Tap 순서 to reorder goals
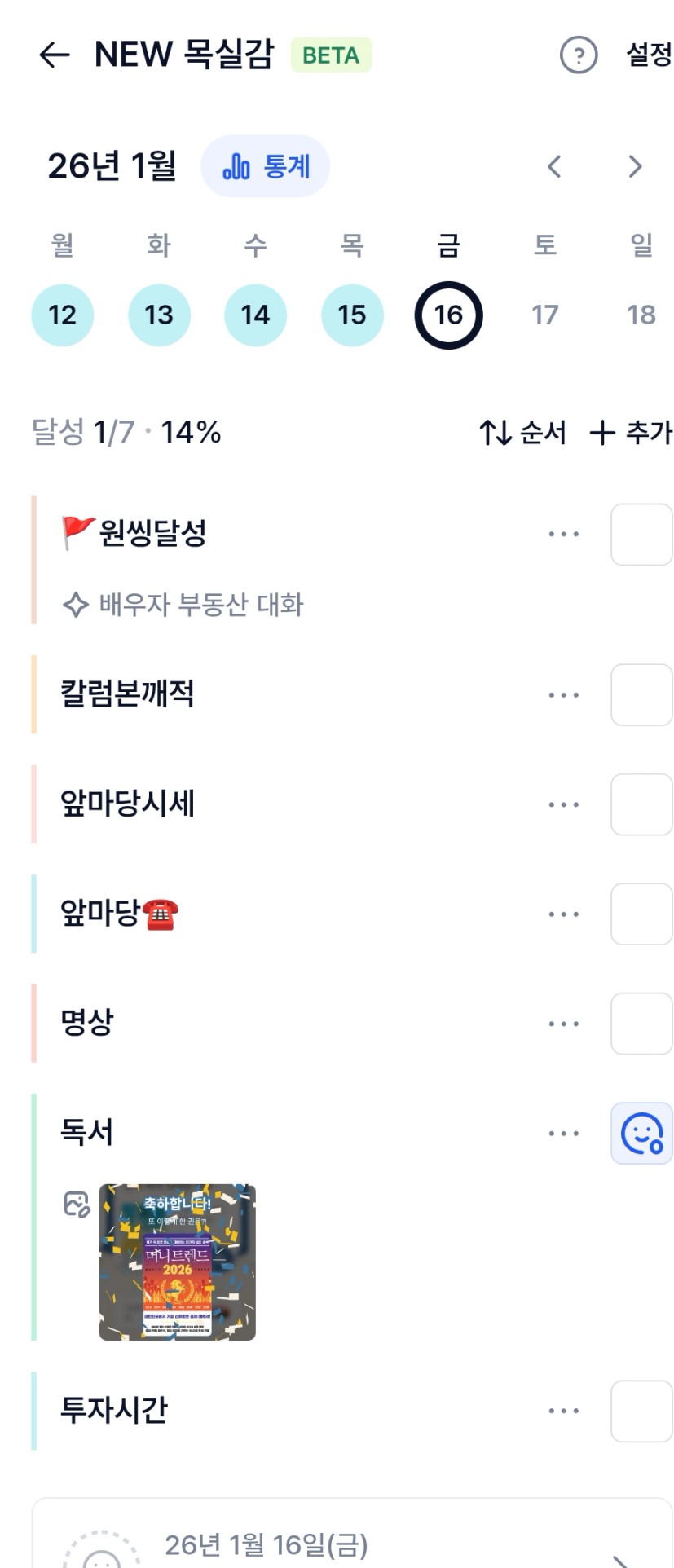Screen dimensions: 674x1568 point(522,432)
